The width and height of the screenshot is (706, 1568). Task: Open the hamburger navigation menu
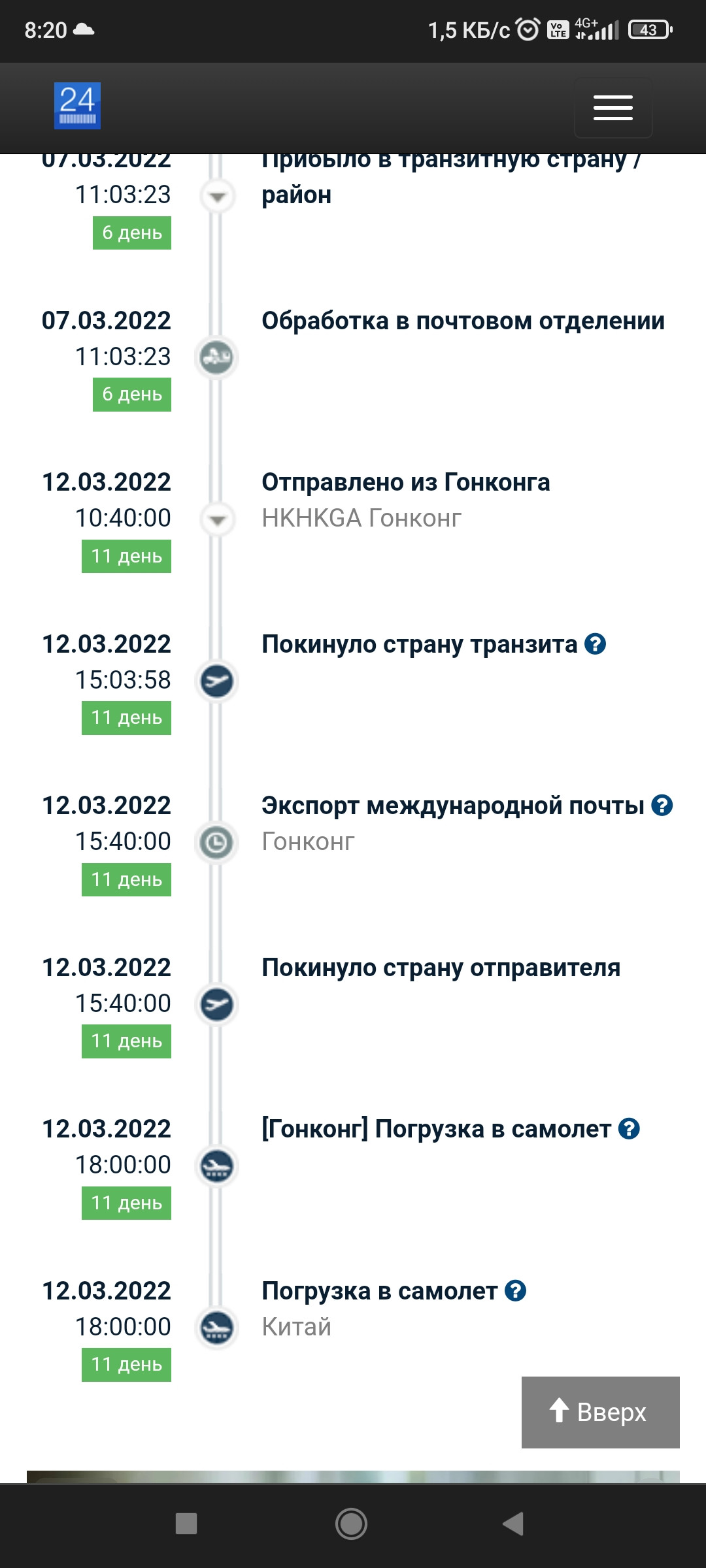tap(613, 108)
